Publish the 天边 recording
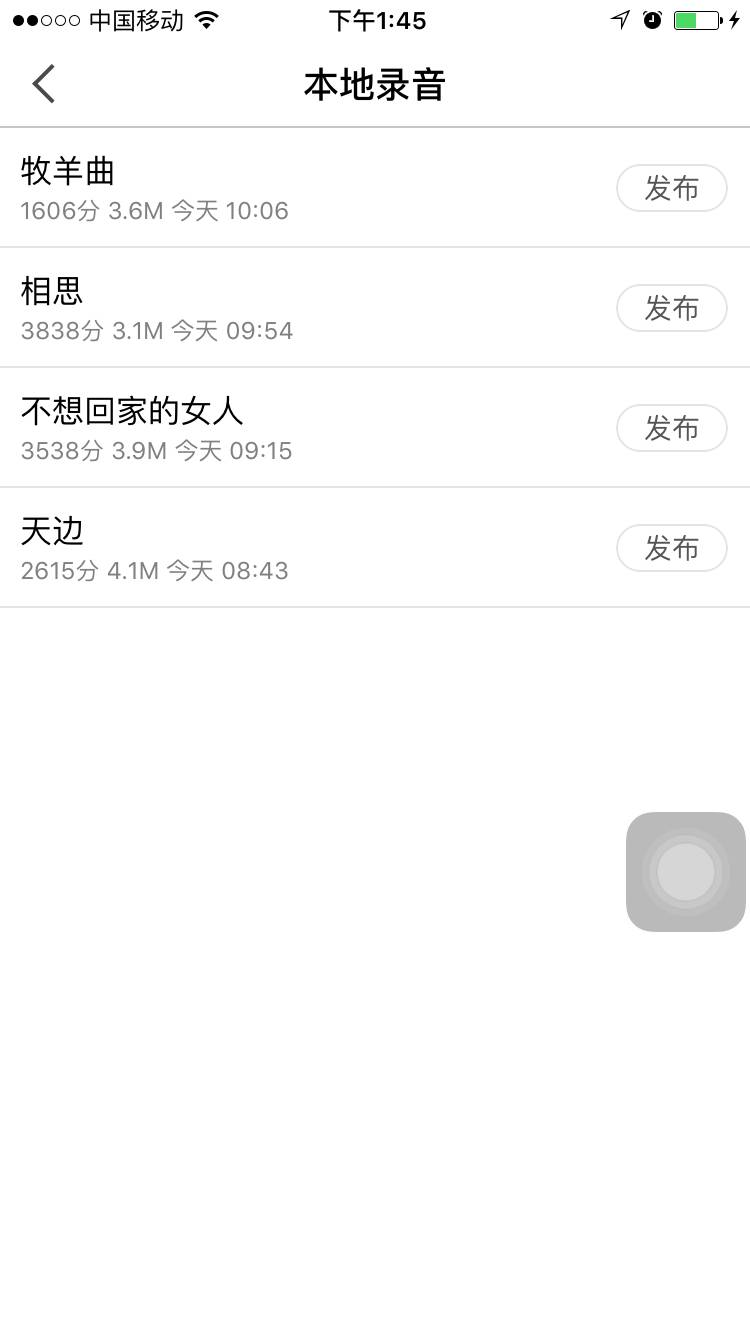The image size is (750, 1334). [671, 548]
